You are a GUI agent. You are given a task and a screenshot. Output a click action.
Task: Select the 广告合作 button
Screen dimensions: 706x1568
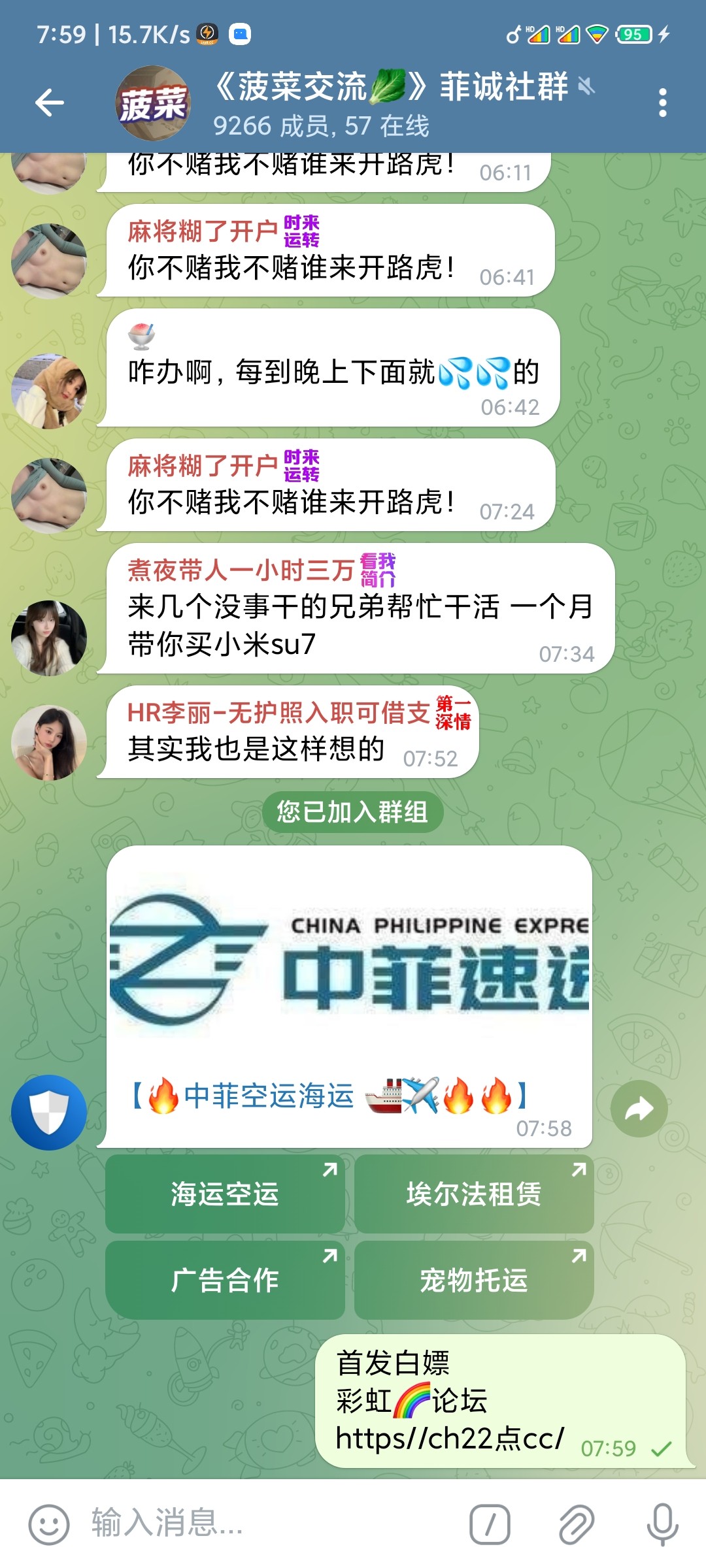click(225, 1280)
